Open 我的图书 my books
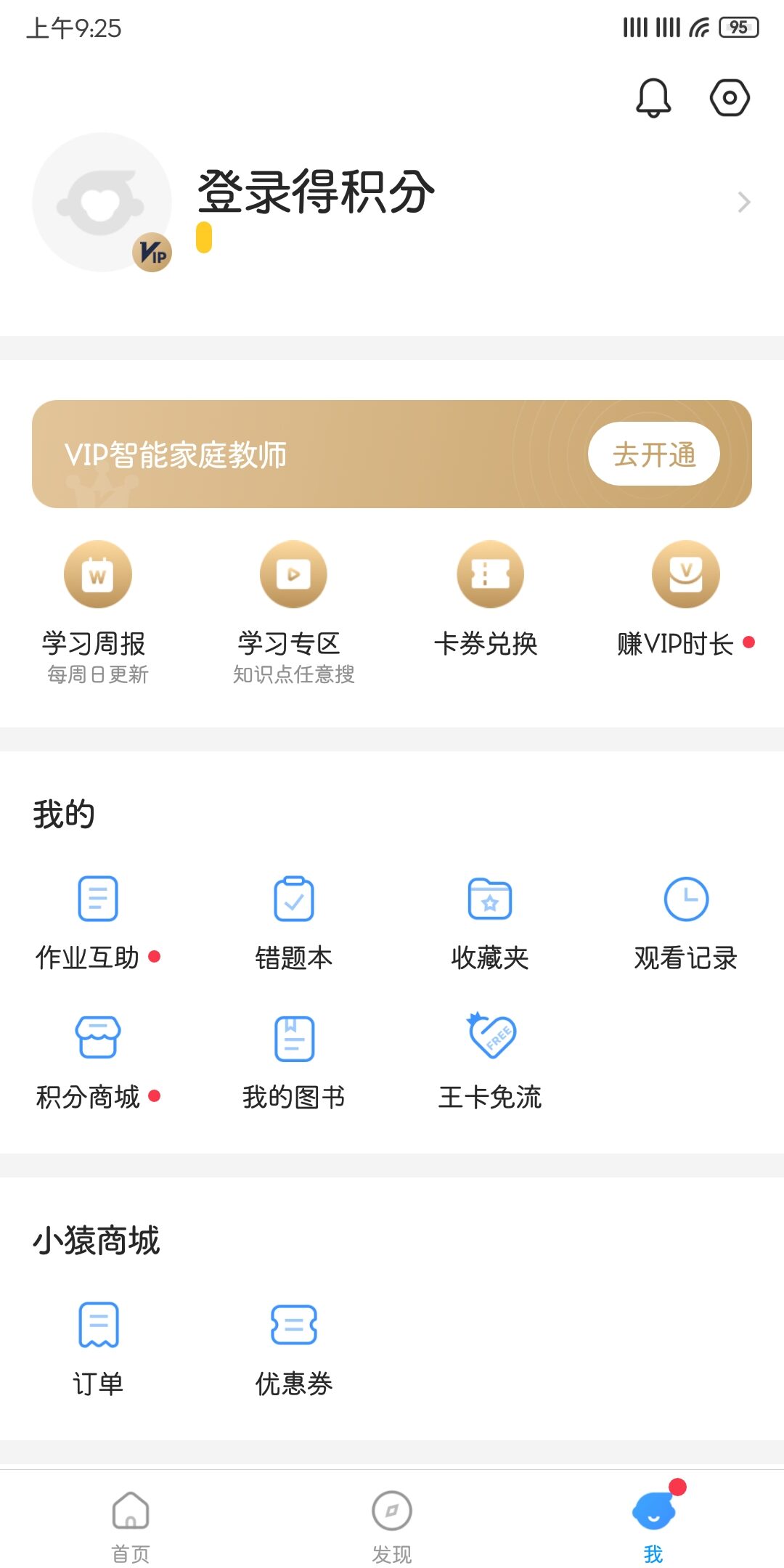Viewport: 784px width, 1568px height. (x=293, y=1061)
